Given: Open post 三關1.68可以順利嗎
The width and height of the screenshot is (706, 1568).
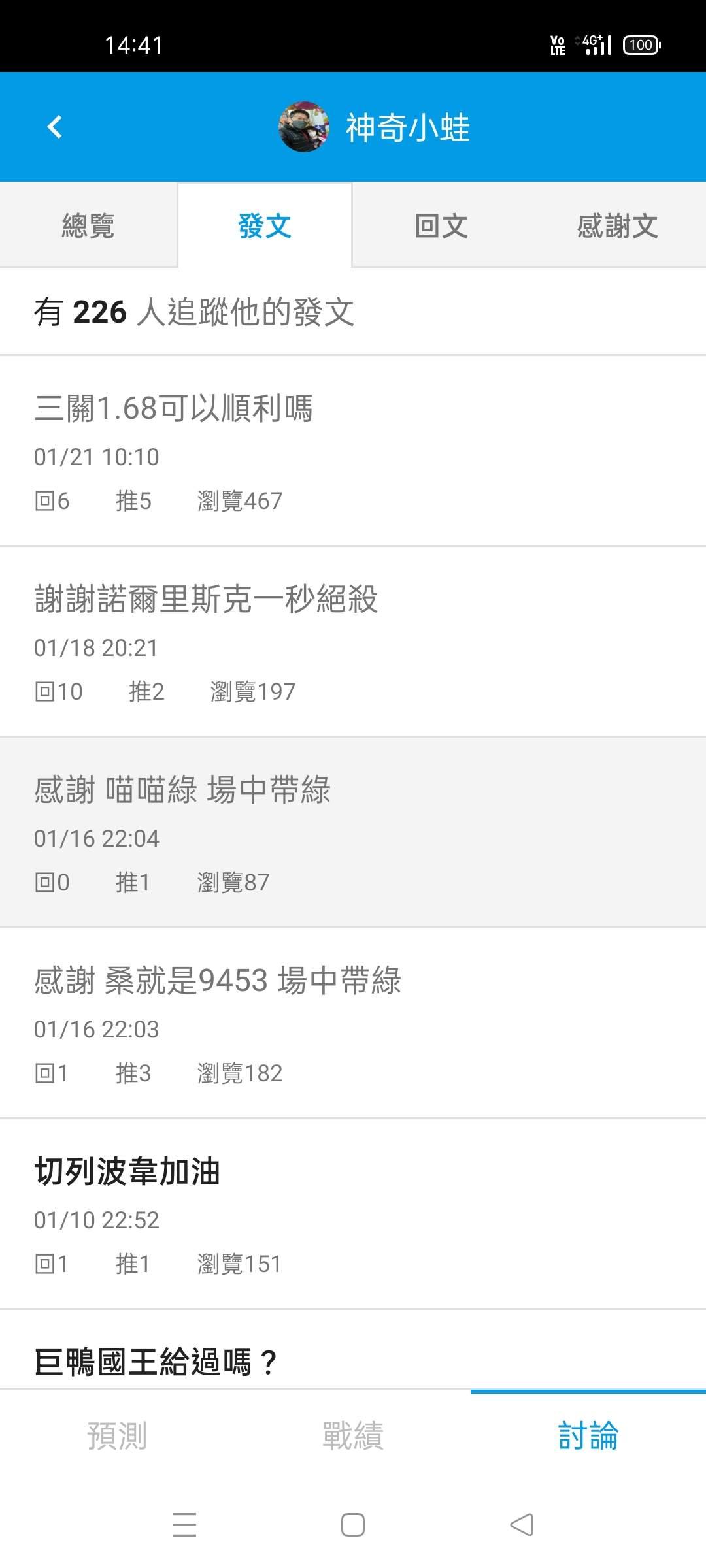Looking at the screenshot, I should coord(173,408).
